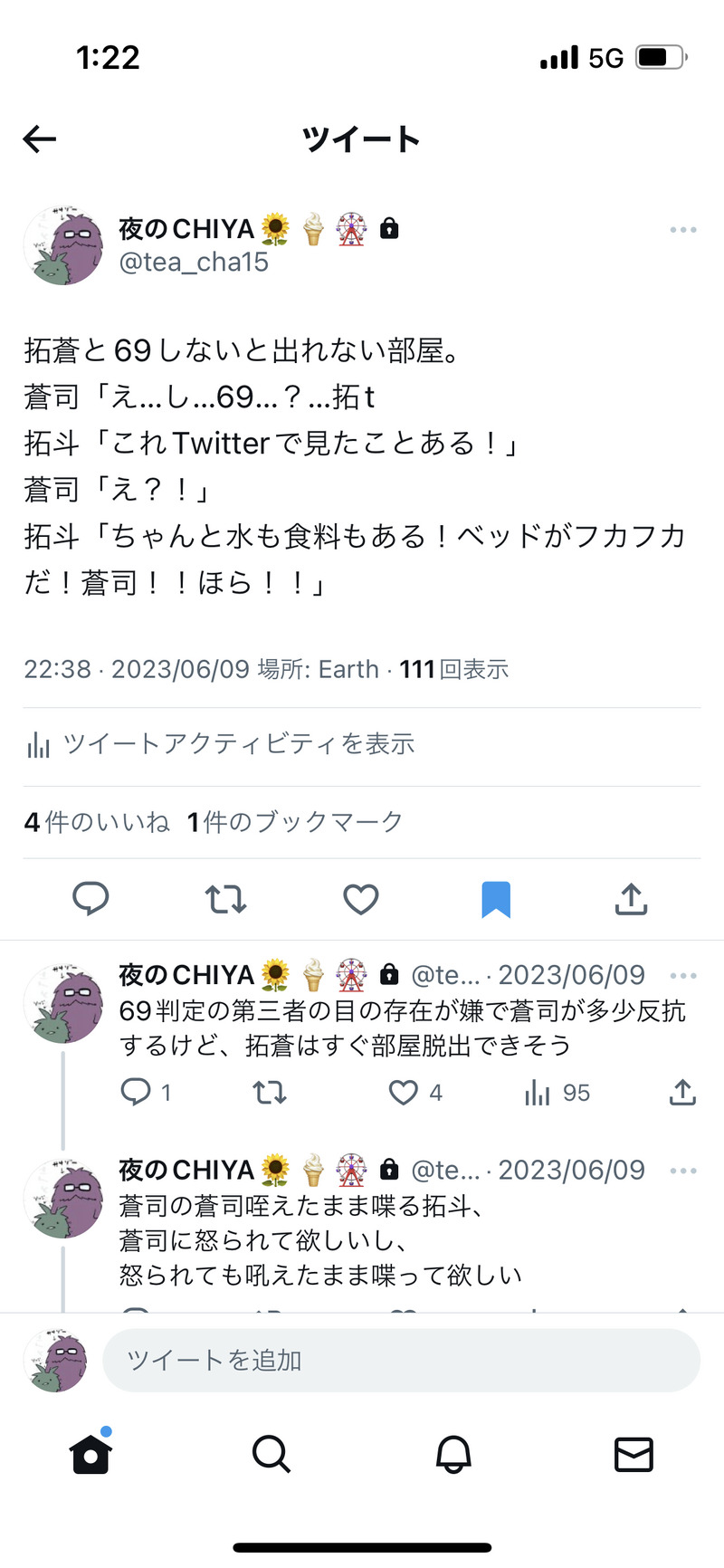Open @tea_cha15 profile from main tweet avatar
This screenshot has width=724, height=1568.
[63, 245]
